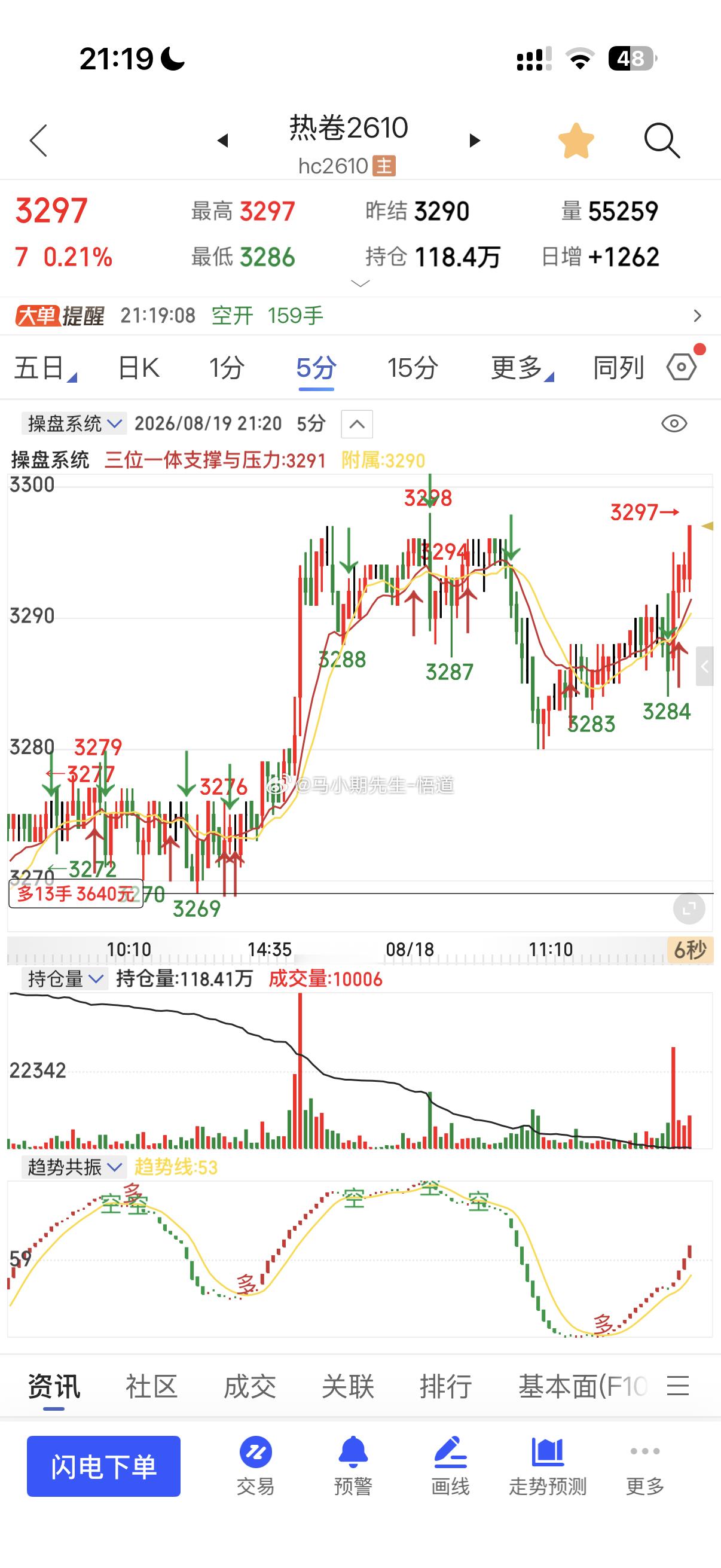The height and width of the screenshot is (1568, 721).
Task: Open the 预警 alert bell
Action: (353, 1466)
